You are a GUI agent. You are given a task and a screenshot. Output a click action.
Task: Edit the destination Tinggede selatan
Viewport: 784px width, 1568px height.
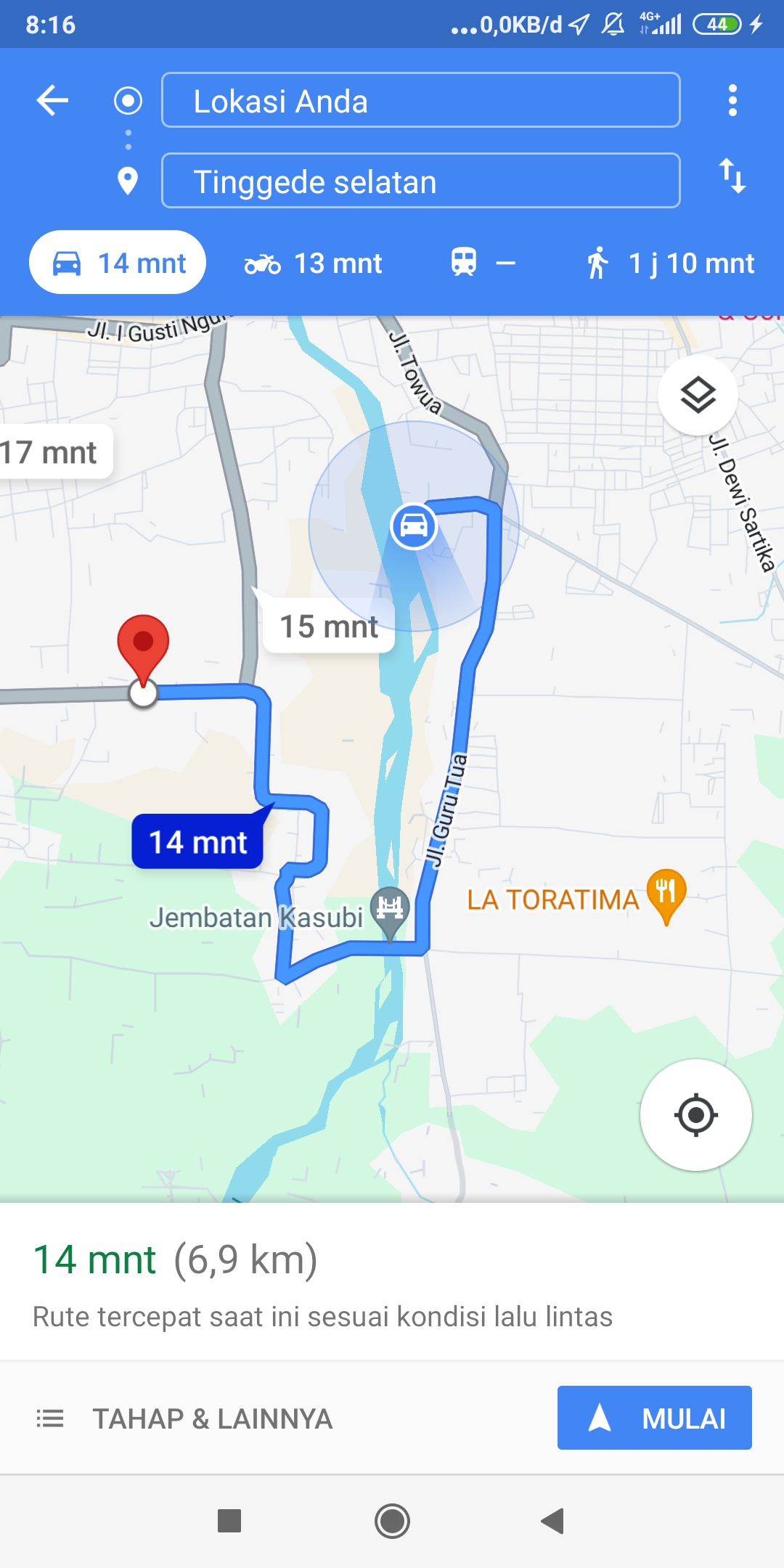click(x=420, y=181)
